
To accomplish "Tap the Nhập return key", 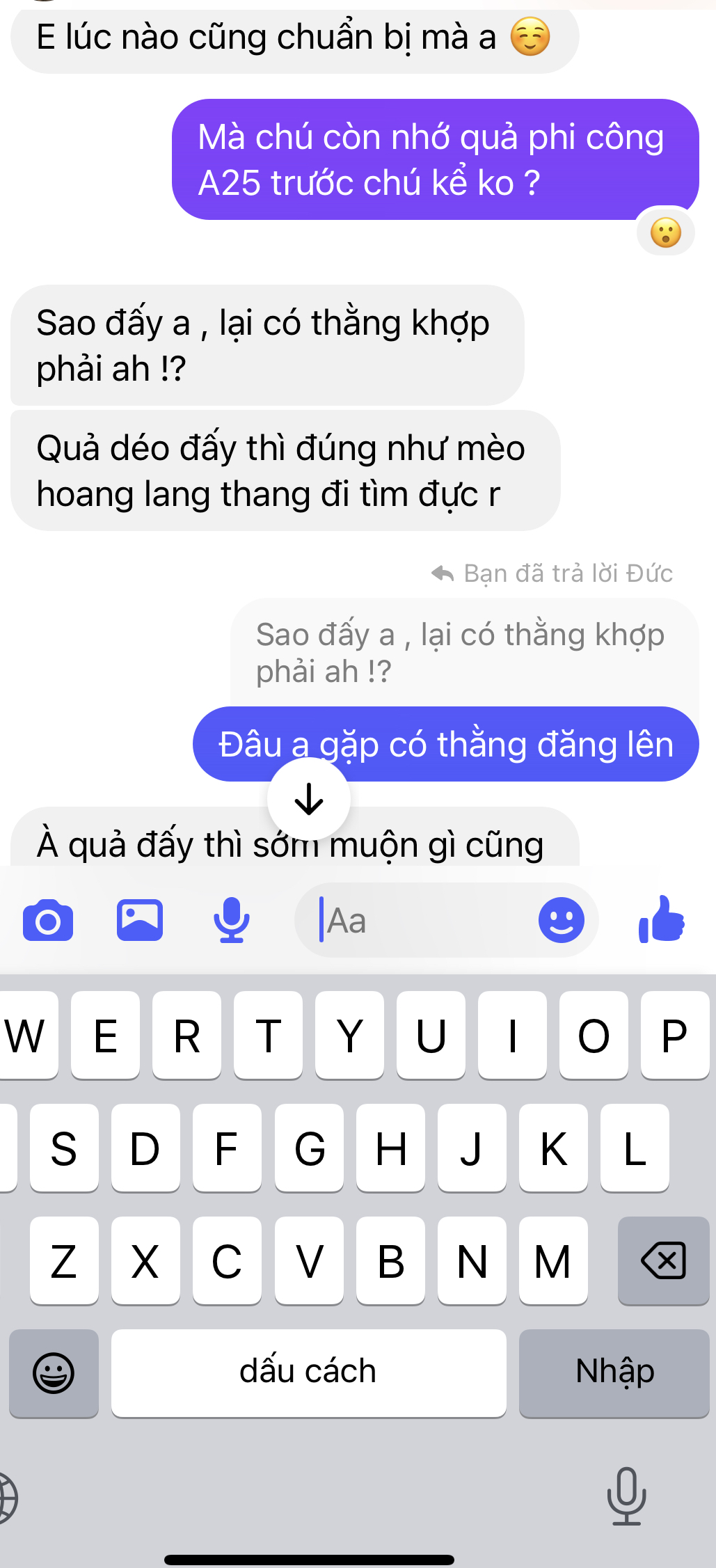I will click(614, 1372).
